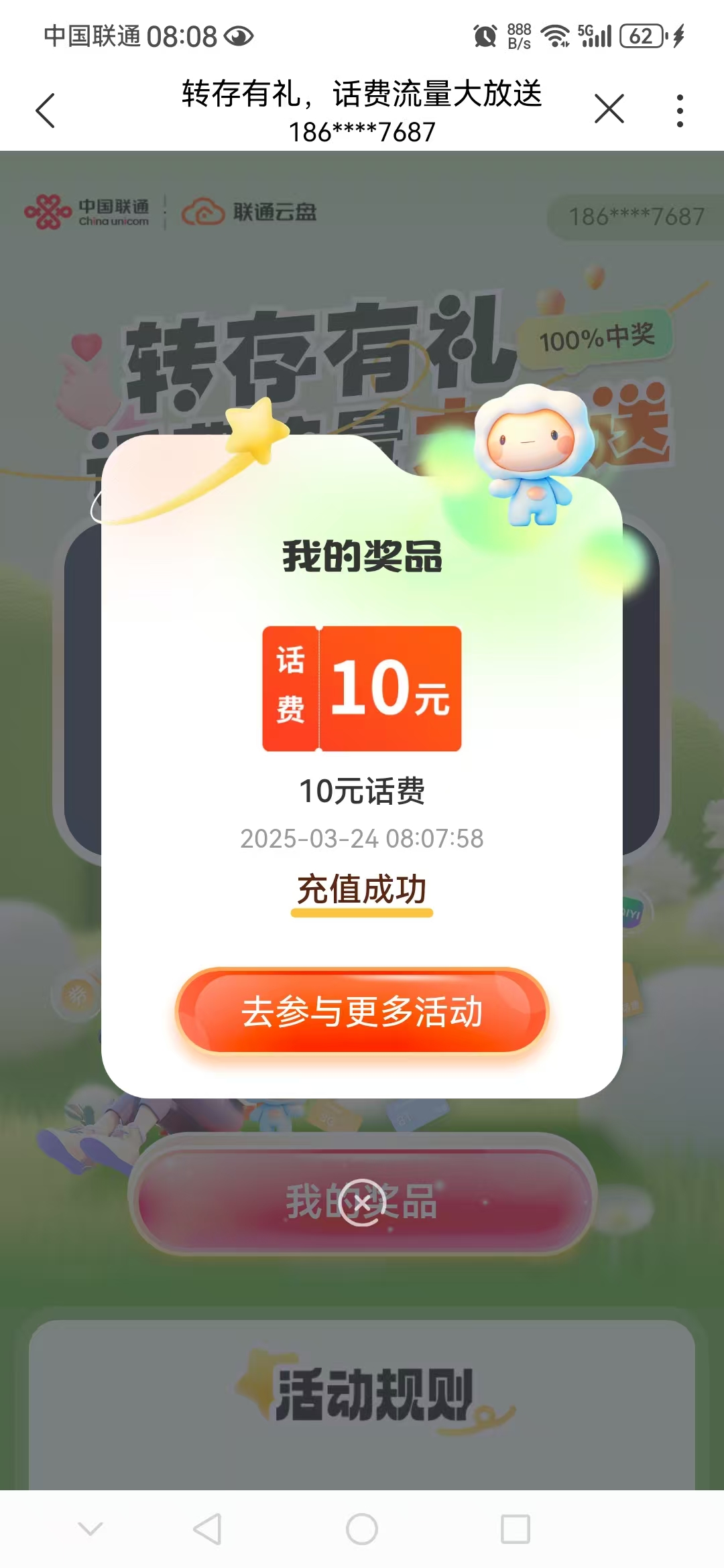Dismiss the 我的奖品 prize popup
Viewport: 724px width, 1568px height.
(x=362, y=1202)
